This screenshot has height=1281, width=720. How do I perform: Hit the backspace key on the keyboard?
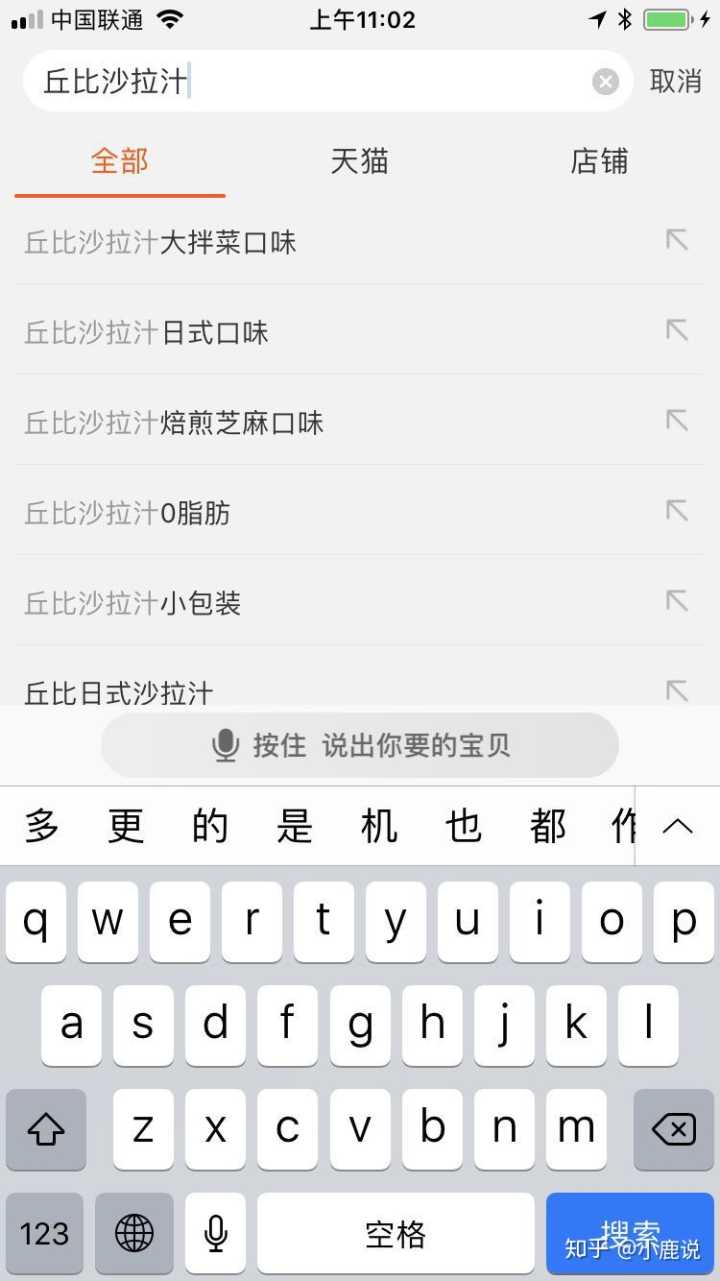[673, 1130]
